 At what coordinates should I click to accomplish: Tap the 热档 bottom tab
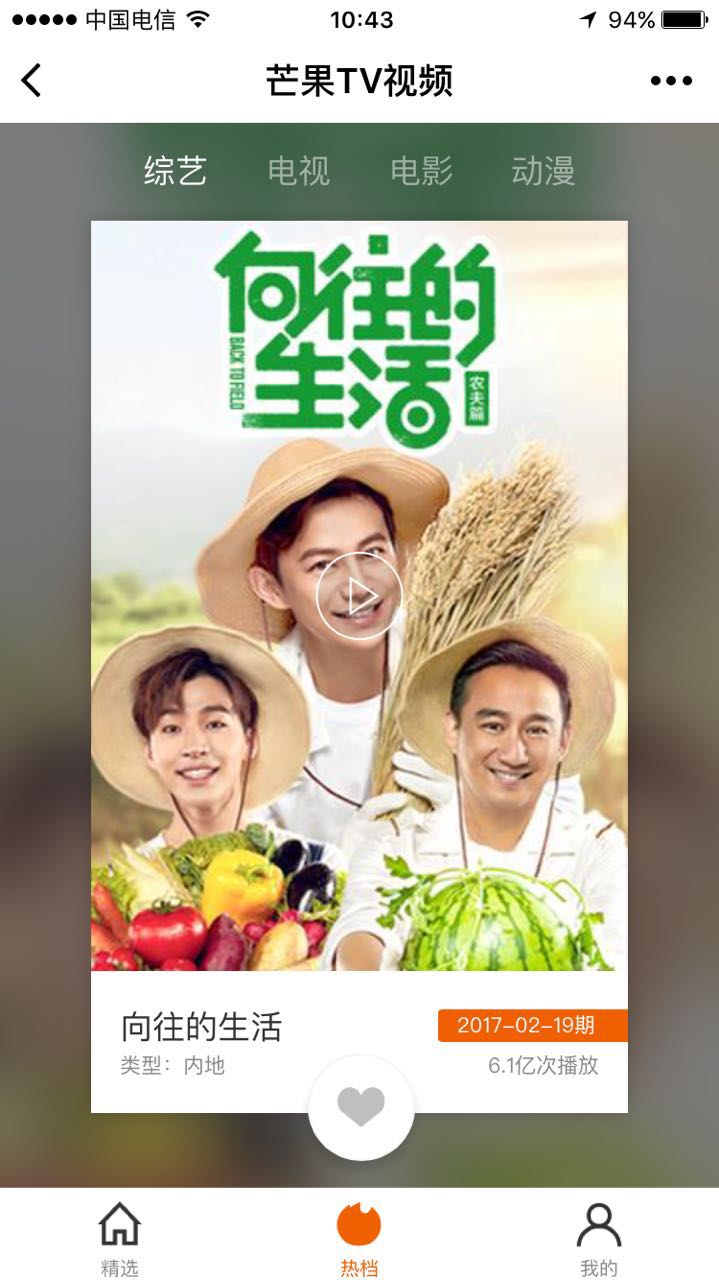(359, 1238)
